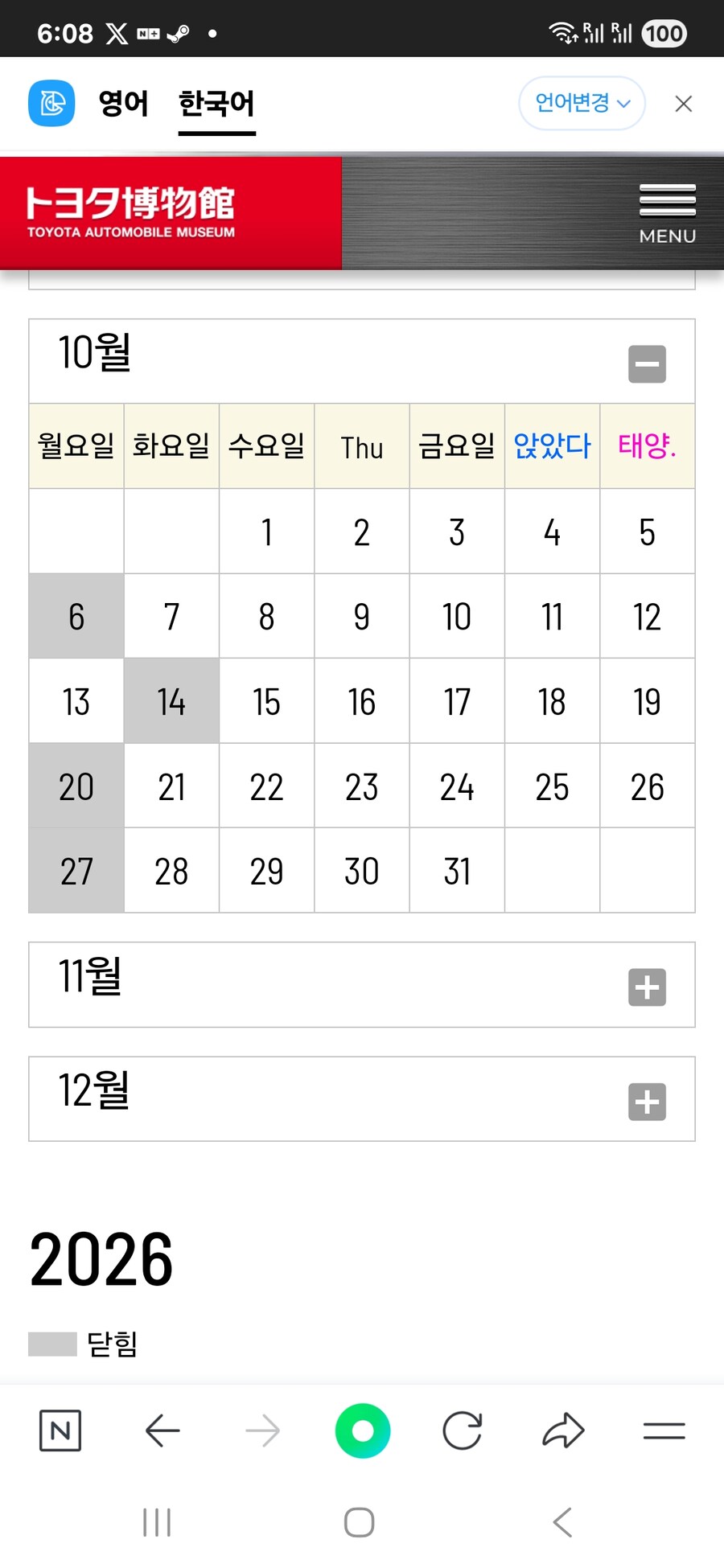Open the 언어변경 language dropdown
The width and height of the screenshot is (724, 1568).
click(x=582, y=103)
